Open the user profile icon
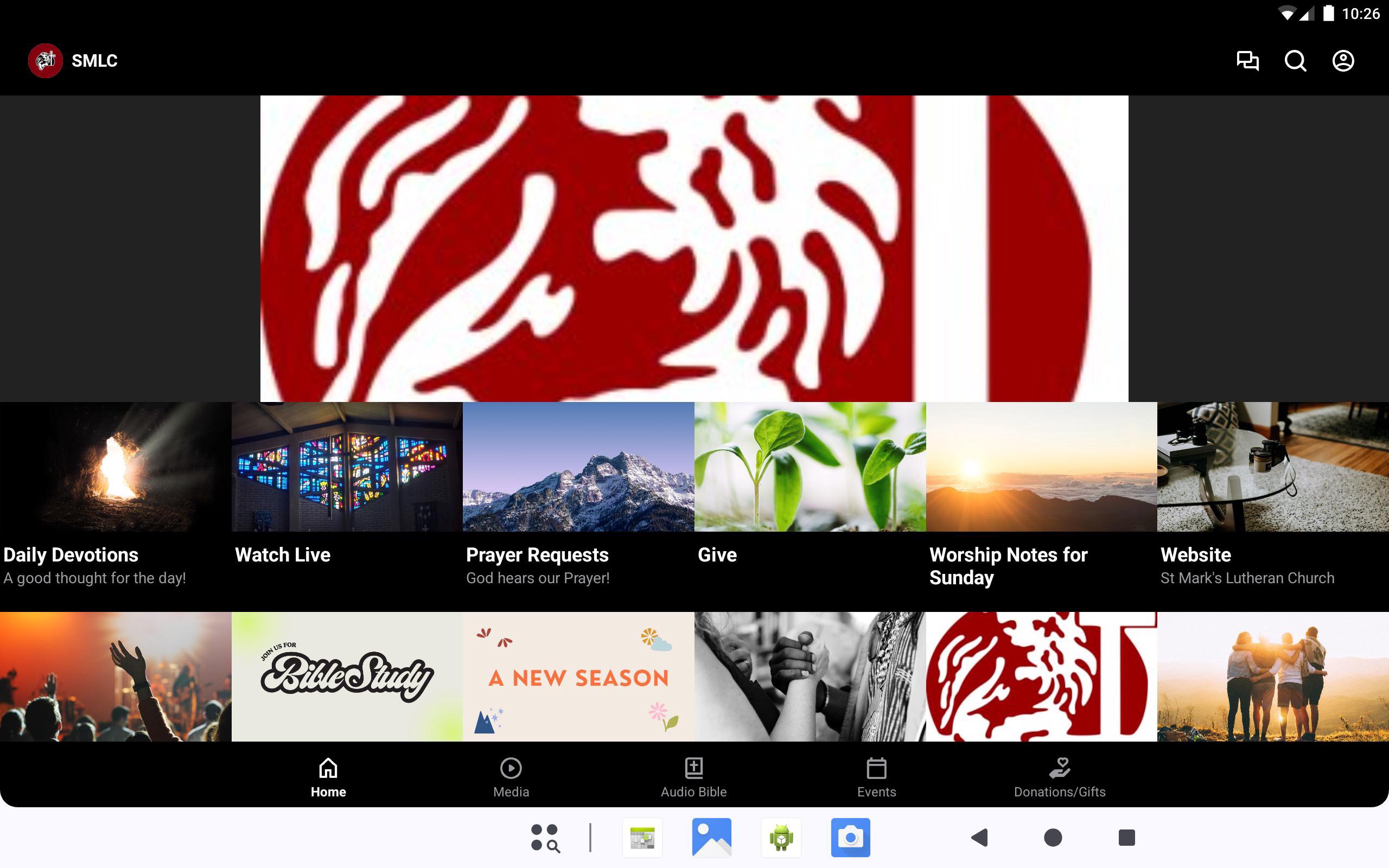Image resolution: width=1389 pixels, height=868 pixels. pyautogui.click(x=1342, y=60)
